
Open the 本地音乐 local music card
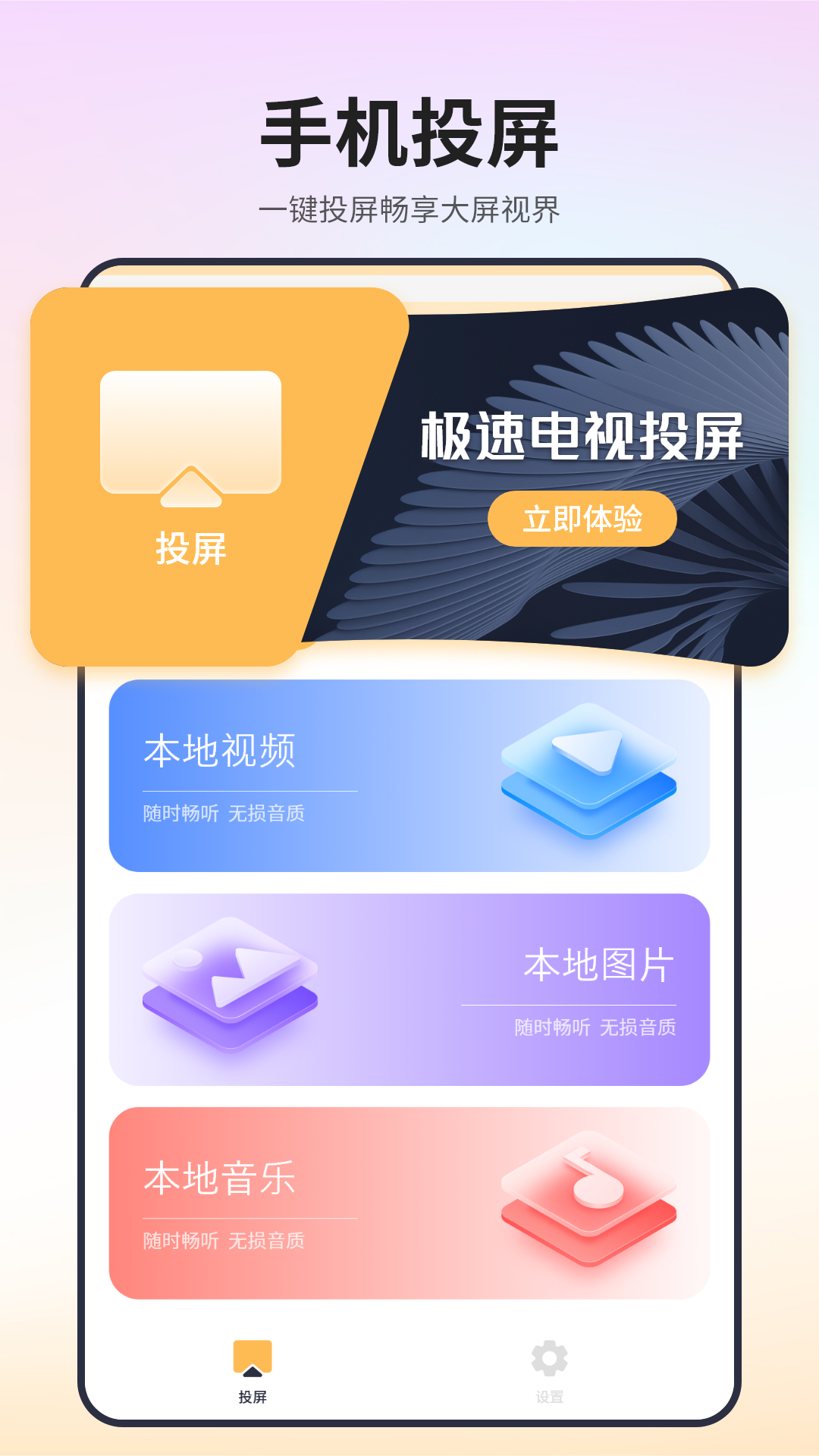(409, 1198)
